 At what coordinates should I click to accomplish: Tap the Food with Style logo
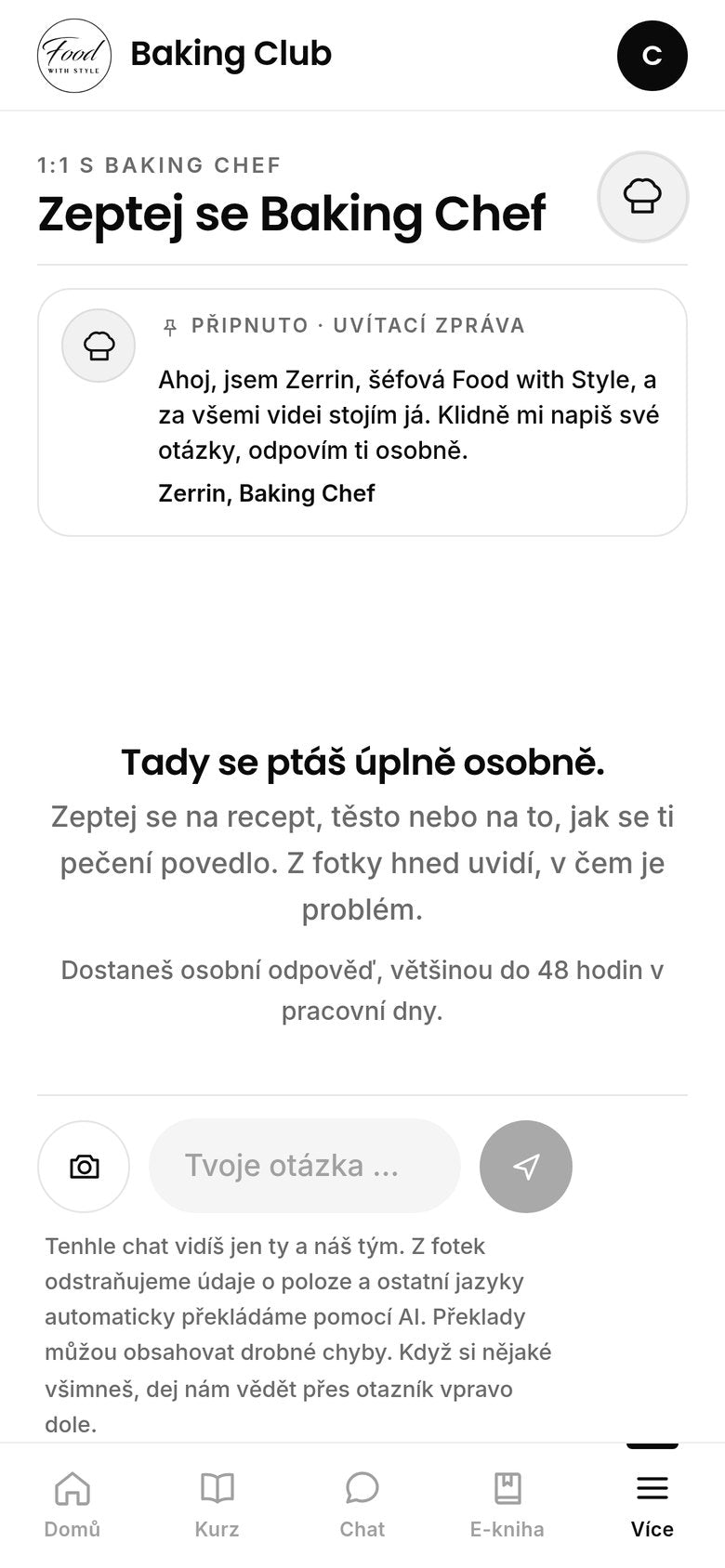74,56
